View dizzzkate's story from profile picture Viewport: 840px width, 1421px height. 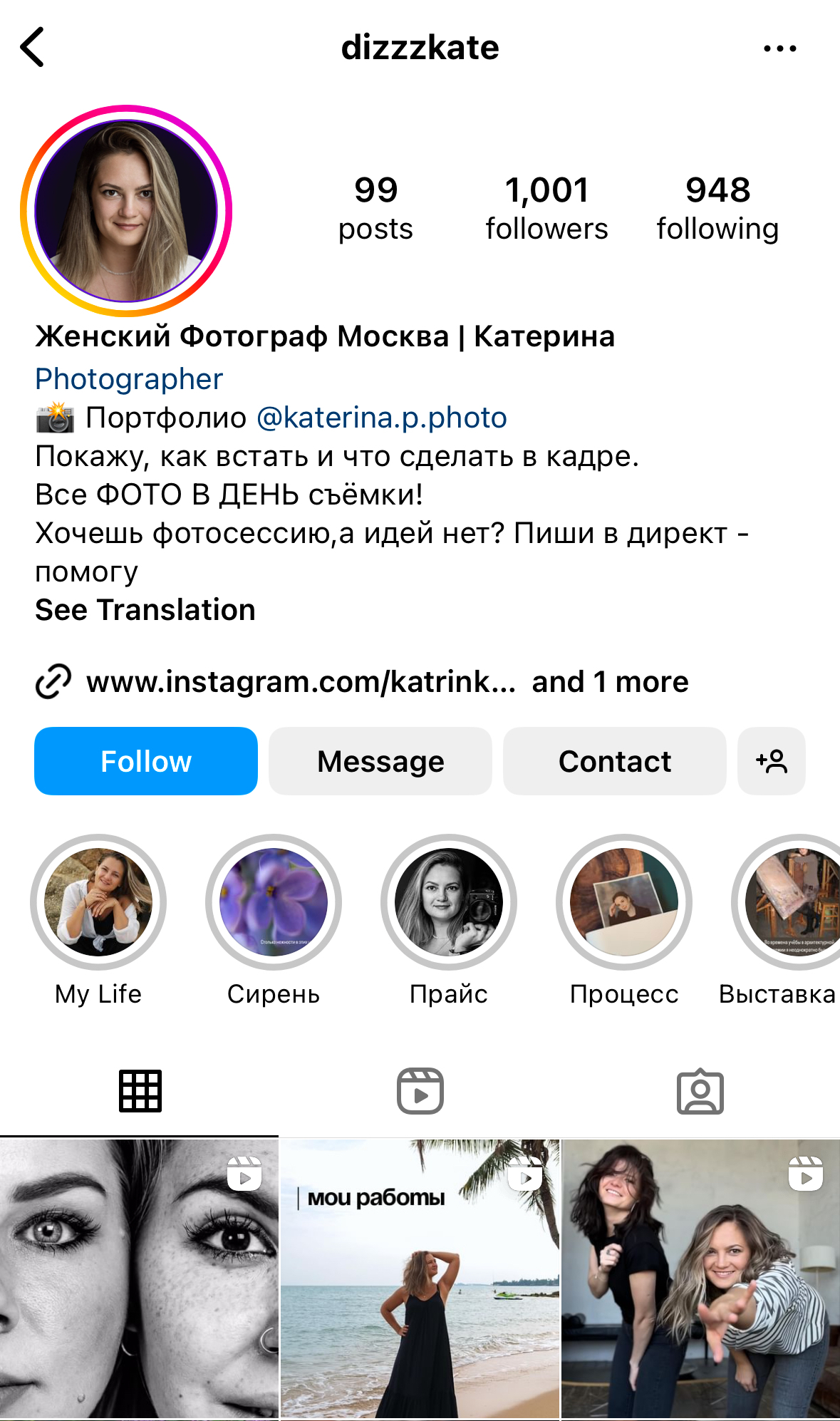point(126,211)
